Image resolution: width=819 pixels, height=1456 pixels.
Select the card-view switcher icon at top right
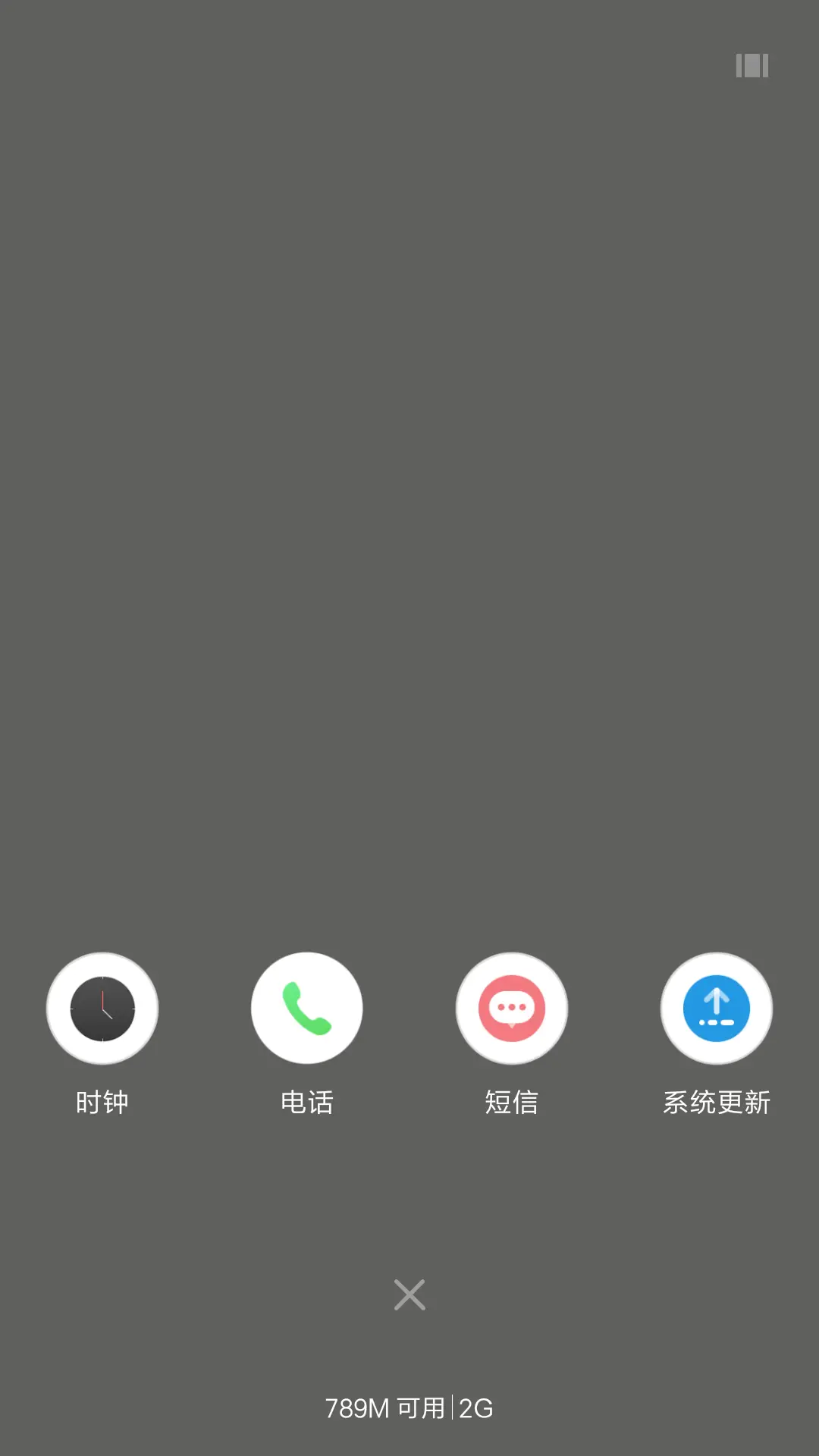click(752, 67)
